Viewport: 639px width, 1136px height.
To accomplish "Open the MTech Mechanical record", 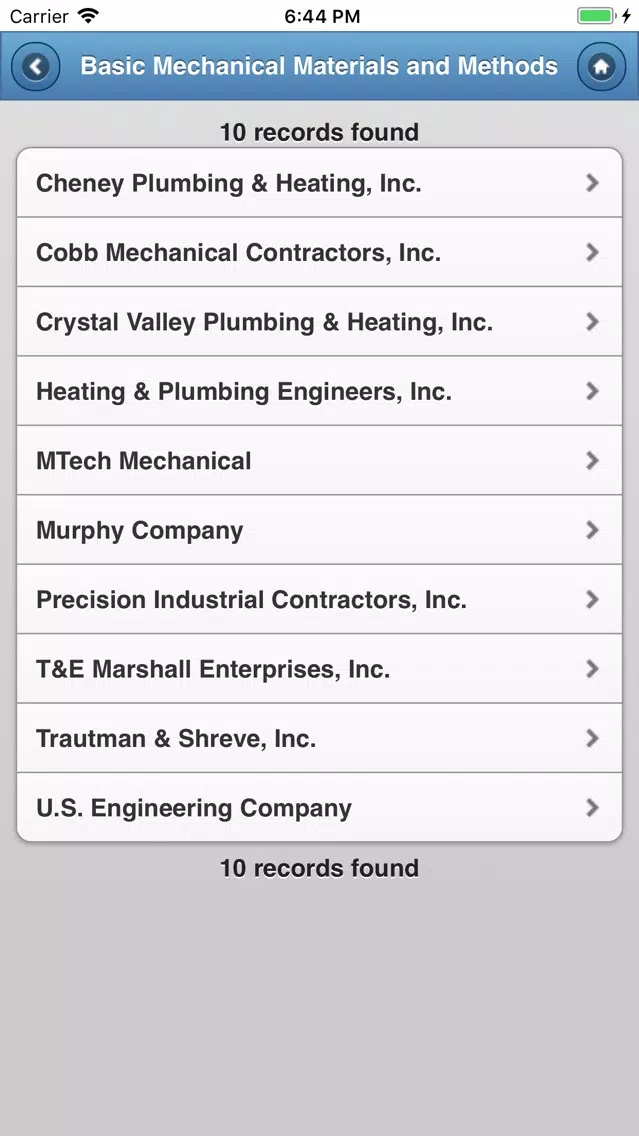I will 320,461.
